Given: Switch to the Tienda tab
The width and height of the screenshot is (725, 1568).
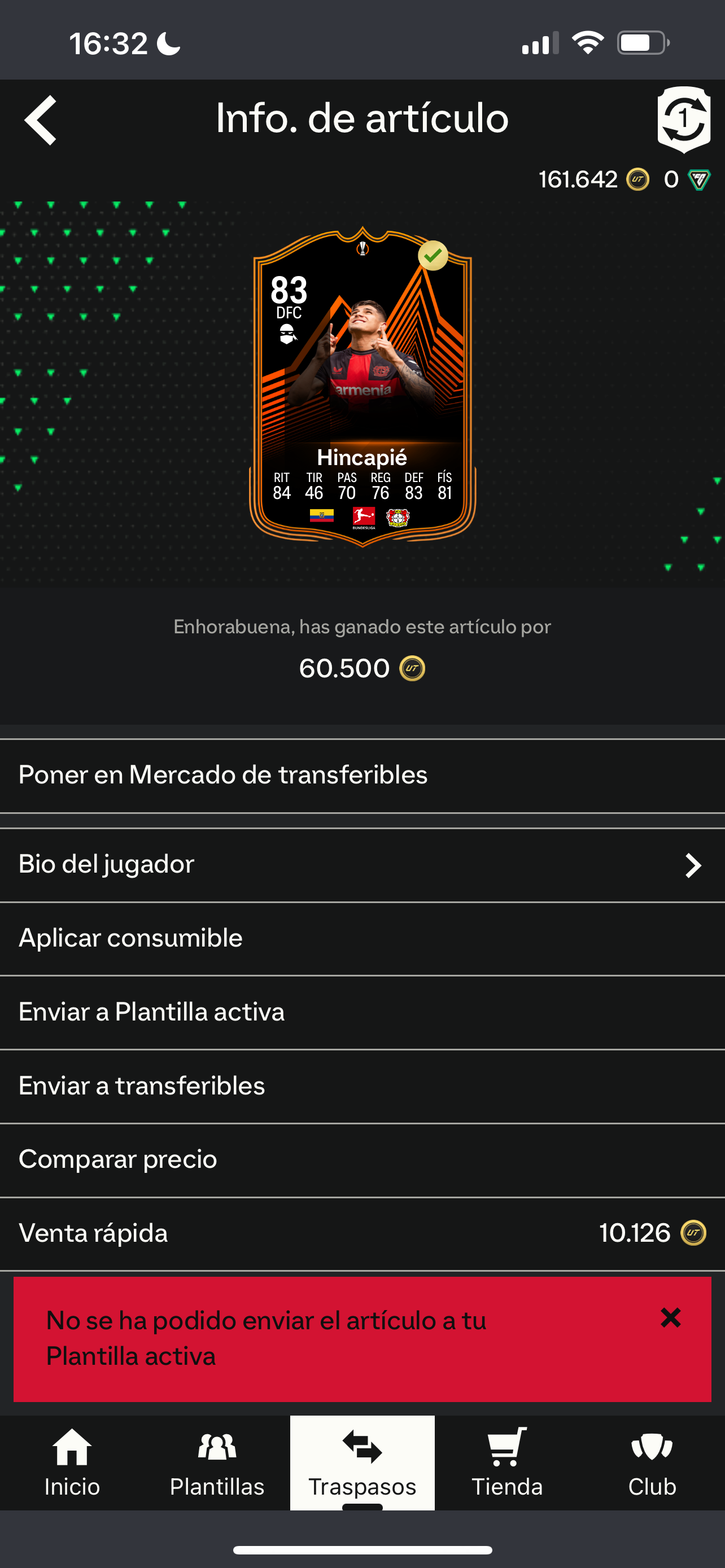Looking at the screenshot, I should pyautogui.click(x=507, y=1462).
